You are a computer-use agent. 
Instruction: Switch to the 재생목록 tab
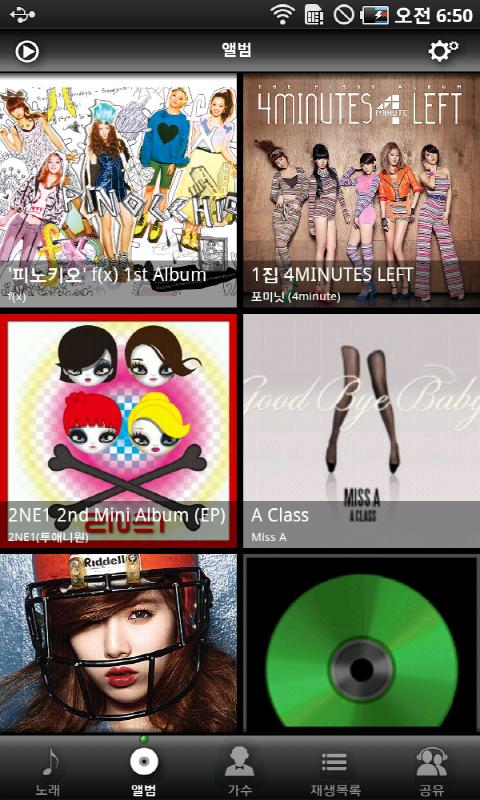pos(336,769)
